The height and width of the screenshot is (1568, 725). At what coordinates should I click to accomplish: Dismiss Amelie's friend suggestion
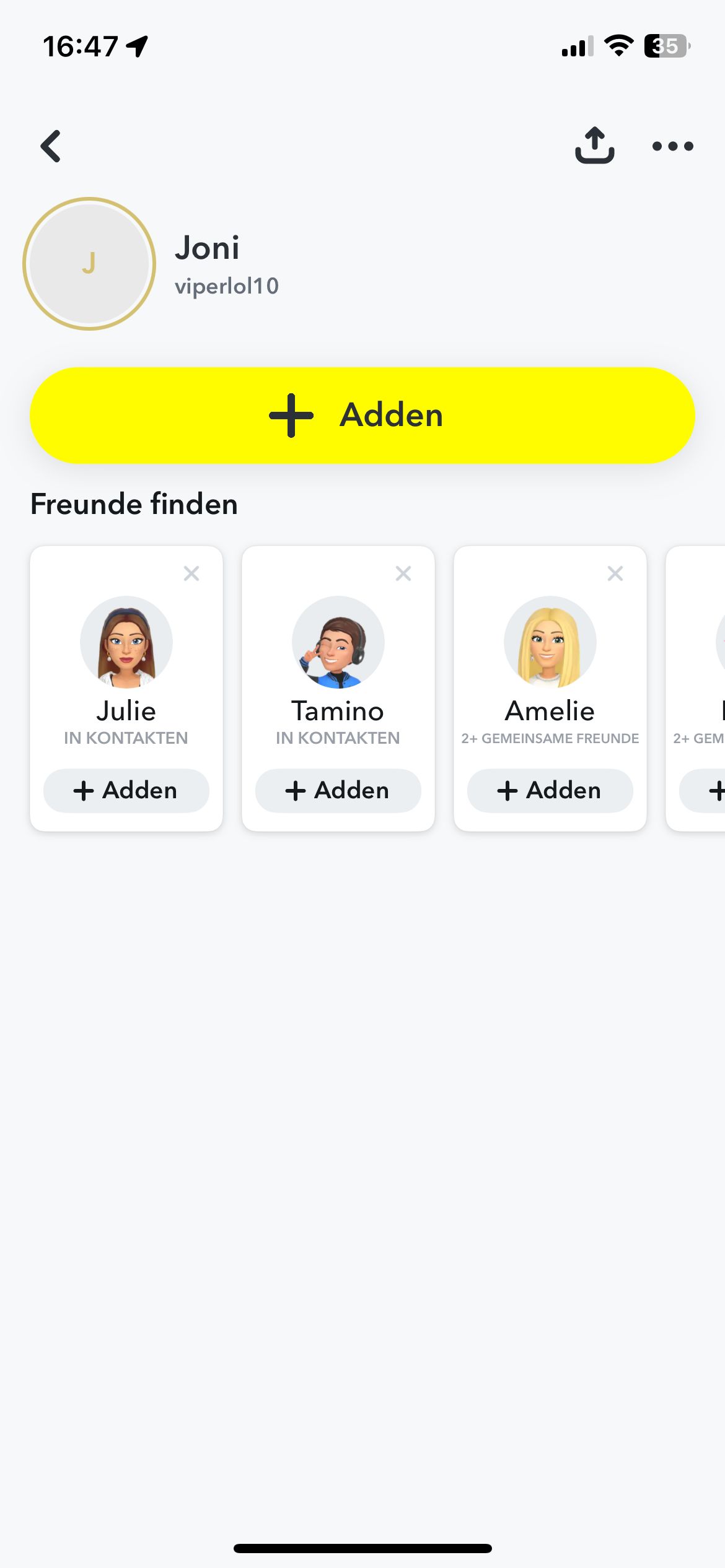(x=615, y=573)
